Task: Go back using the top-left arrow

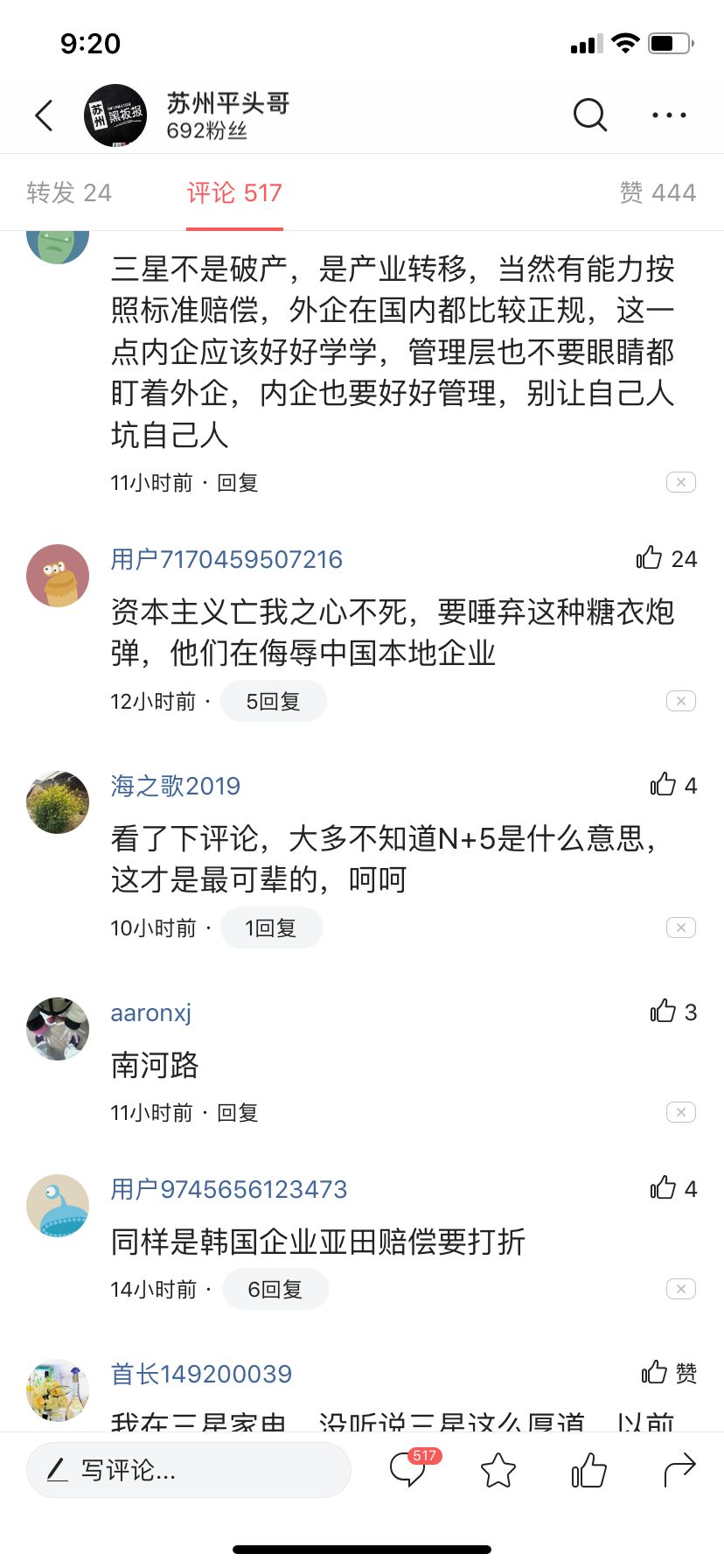Action: coord(44,115)
